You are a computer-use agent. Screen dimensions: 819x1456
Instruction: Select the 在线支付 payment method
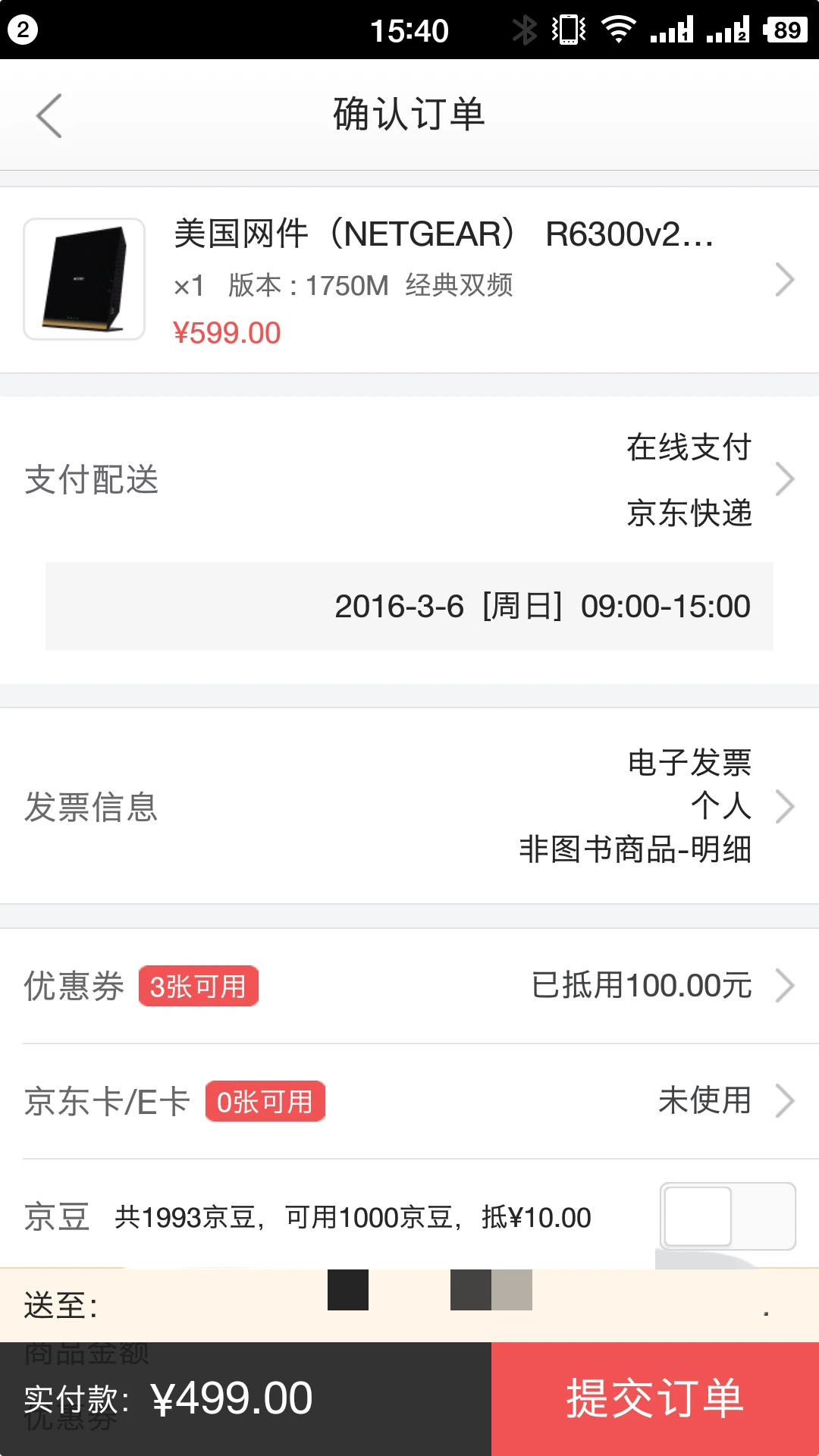[687, 448]
